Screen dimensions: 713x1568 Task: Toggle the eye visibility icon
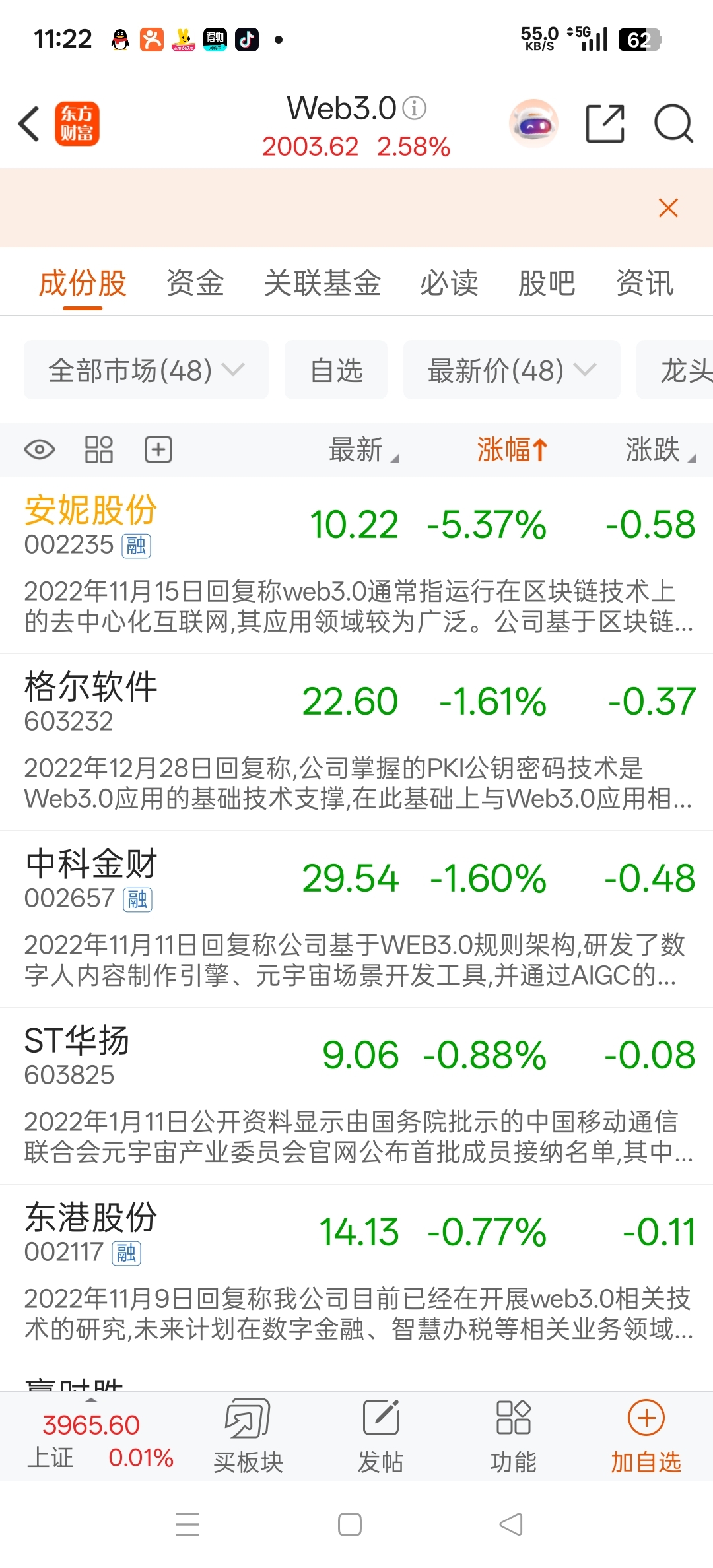coord(40,450)
